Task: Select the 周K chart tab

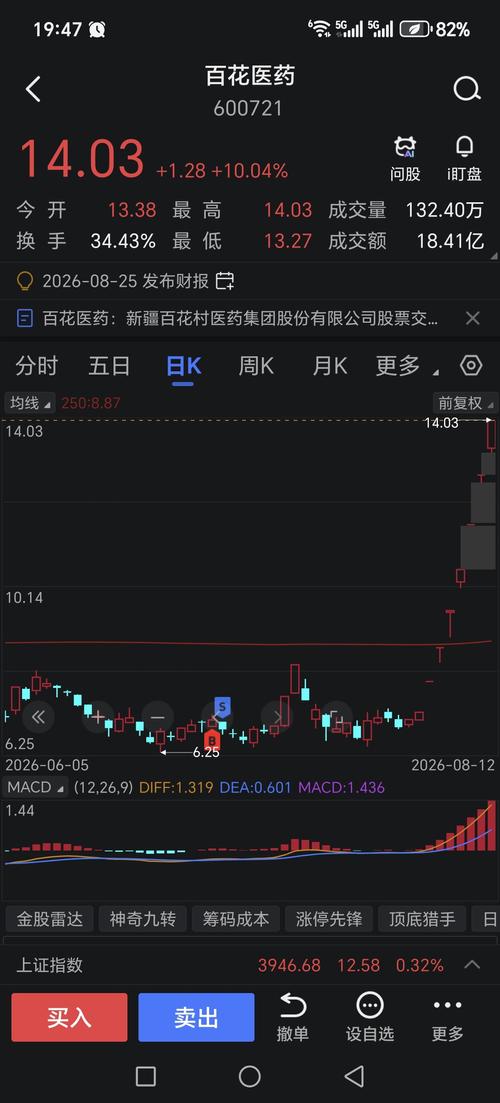Action: click(256, 366)
